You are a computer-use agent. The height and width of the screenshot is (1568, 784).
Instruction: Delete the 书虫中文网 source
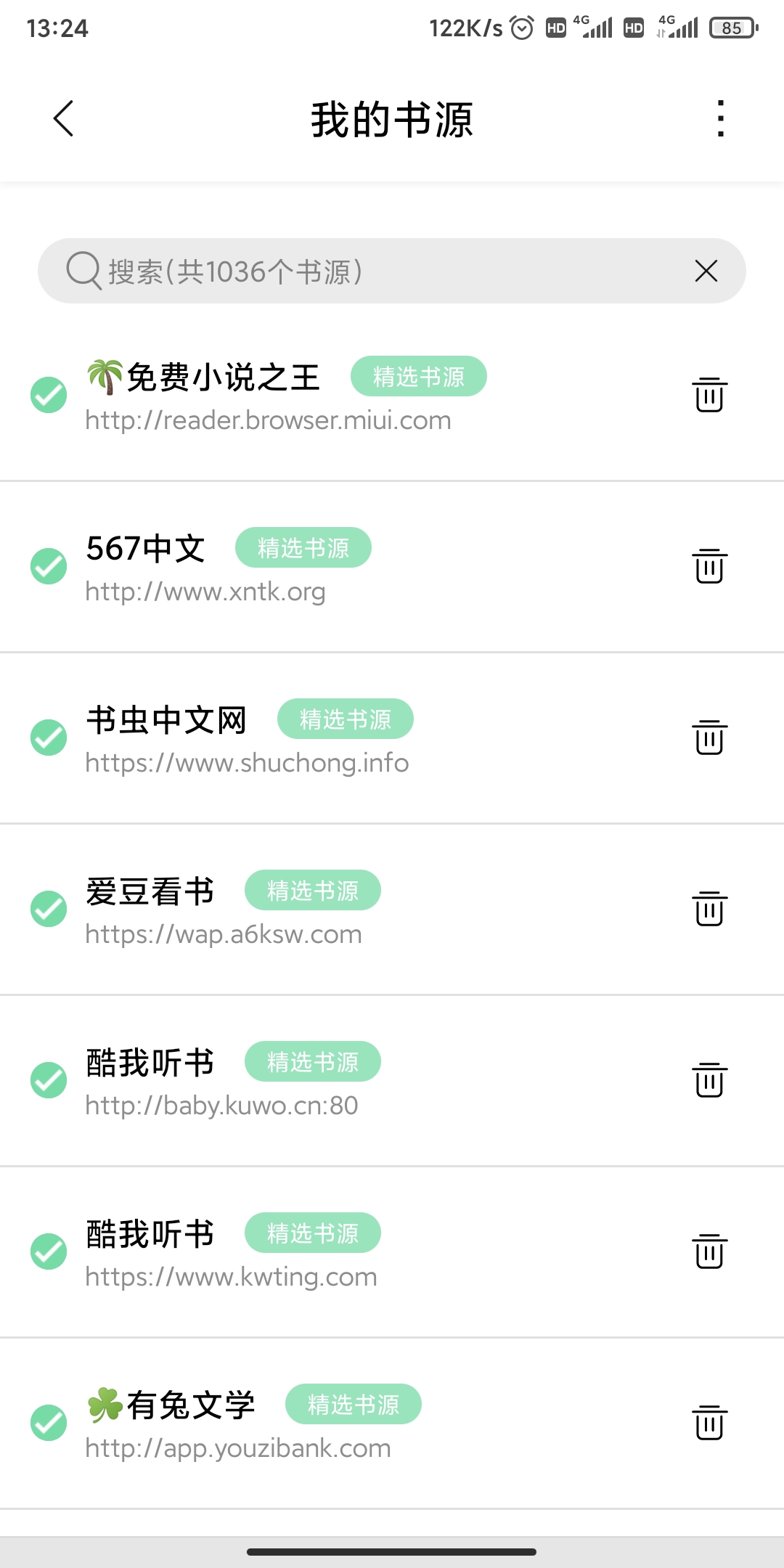[709, 738]
